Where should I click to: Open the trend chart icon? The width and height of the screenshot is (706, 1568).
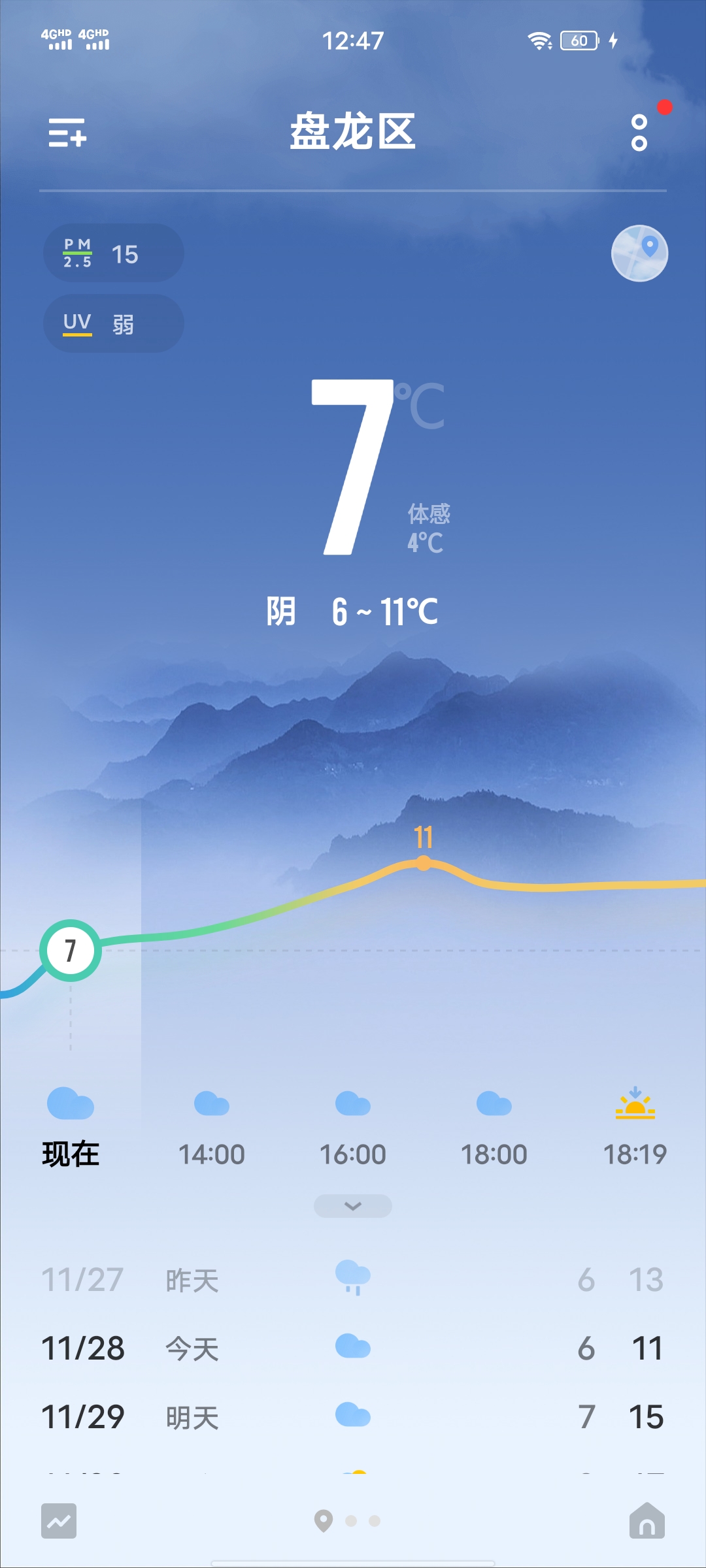pos(59,1521)
